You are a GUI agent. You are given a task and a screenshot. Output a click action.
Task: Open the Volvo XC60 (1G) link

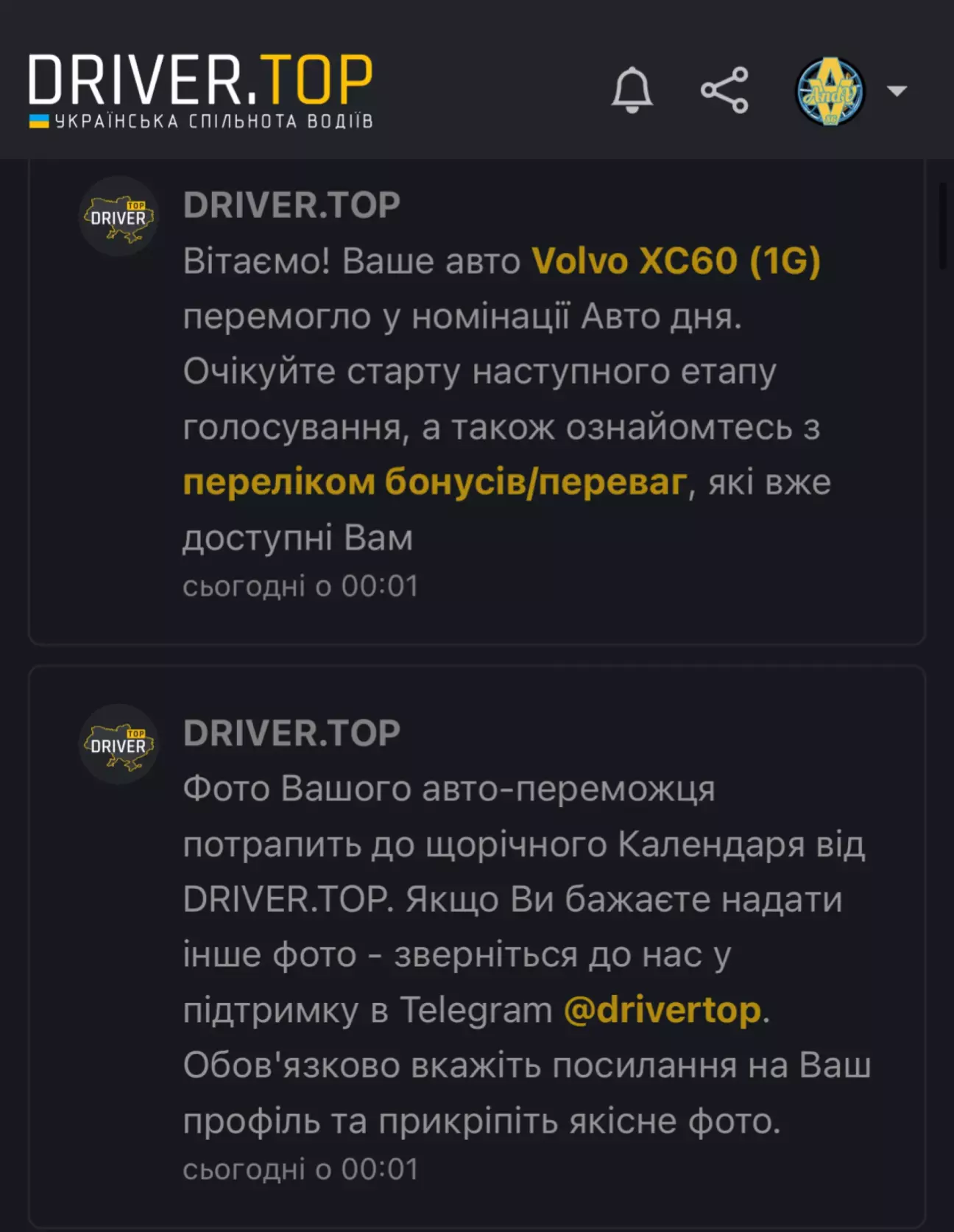pos(675,261)
